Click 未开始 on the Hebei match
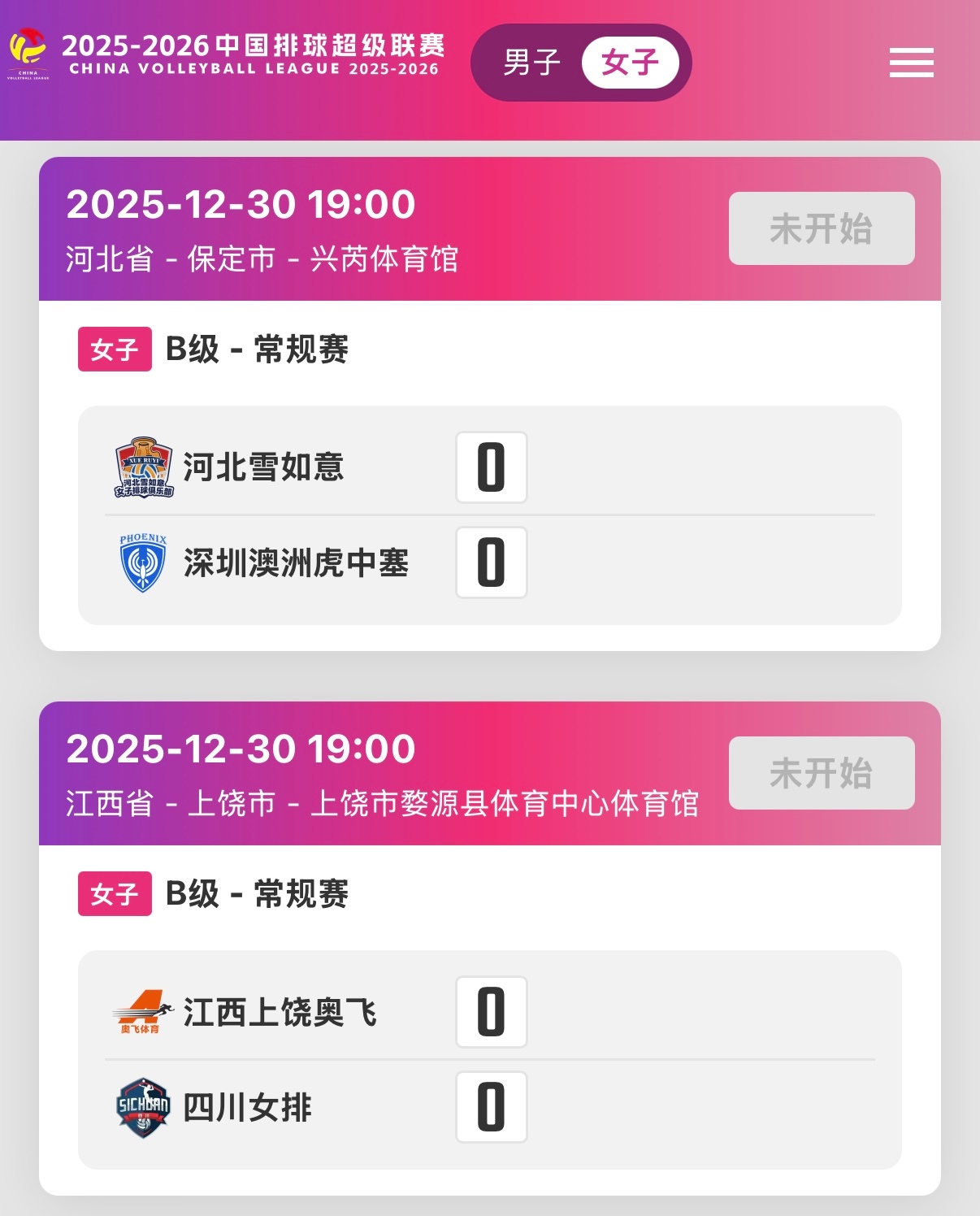 pyautogui.click(x=821, y=228)
